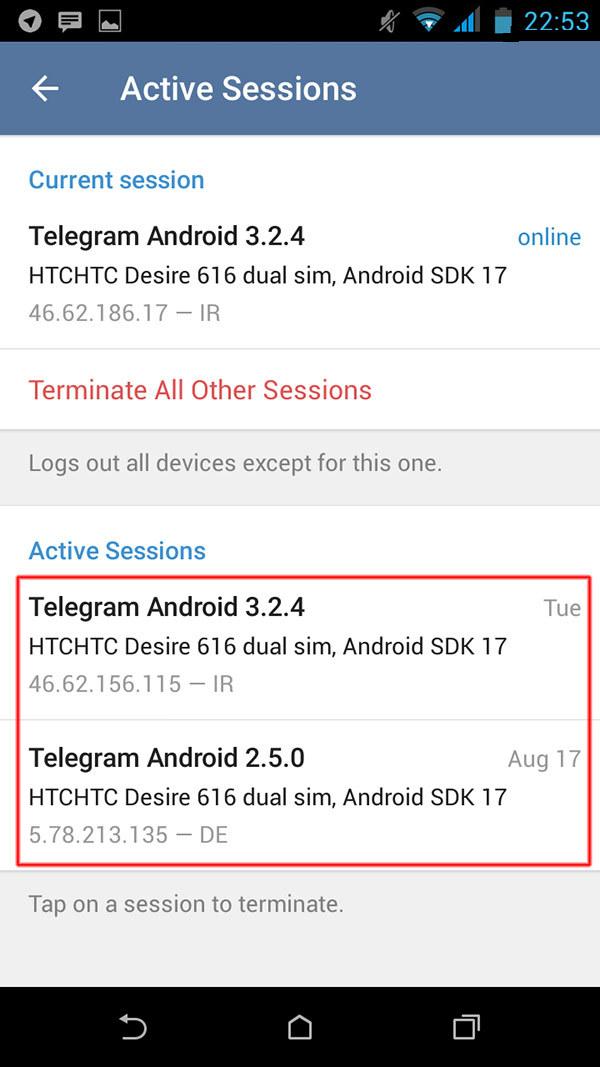Open recent apps from the navigation bar
Viewport: 600px width, 1067px height.
[x=466, y=1026]
